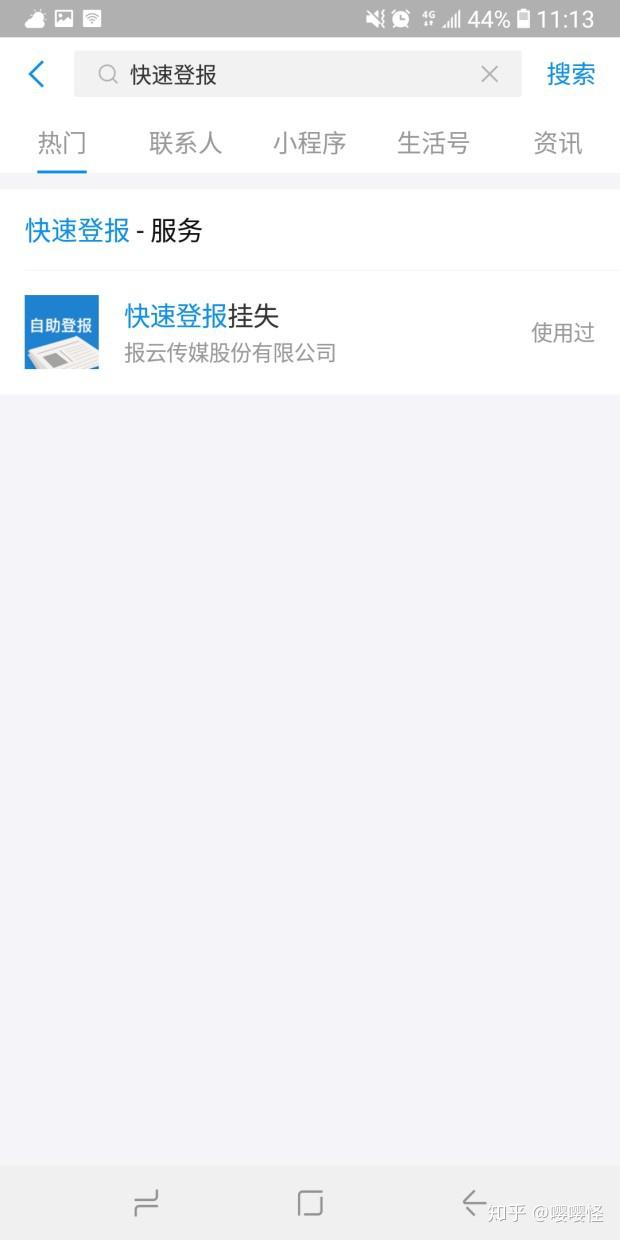Switch to the 热门 tab

pos(62,143)
